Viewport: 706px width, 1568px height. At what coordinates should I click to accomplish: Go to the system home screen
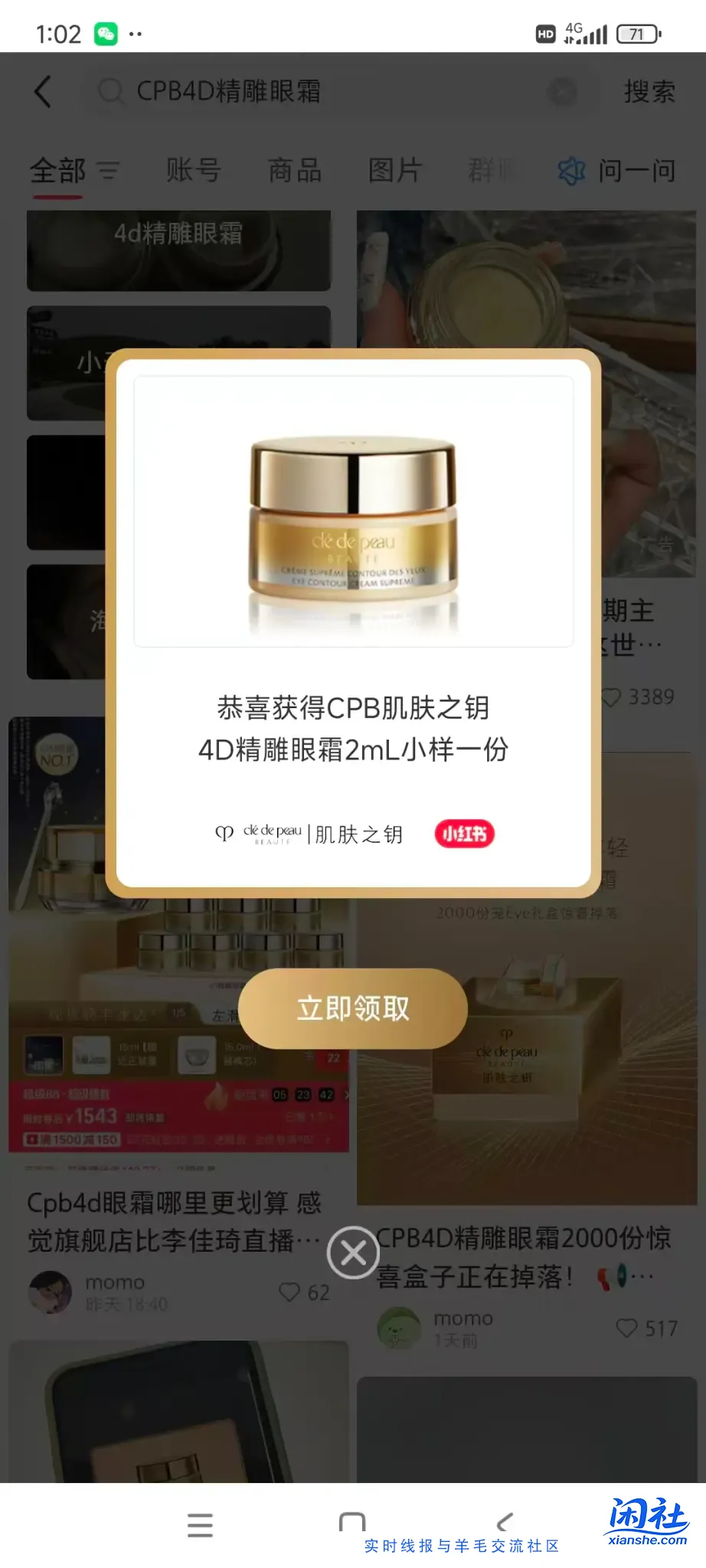pos(352,1524)
